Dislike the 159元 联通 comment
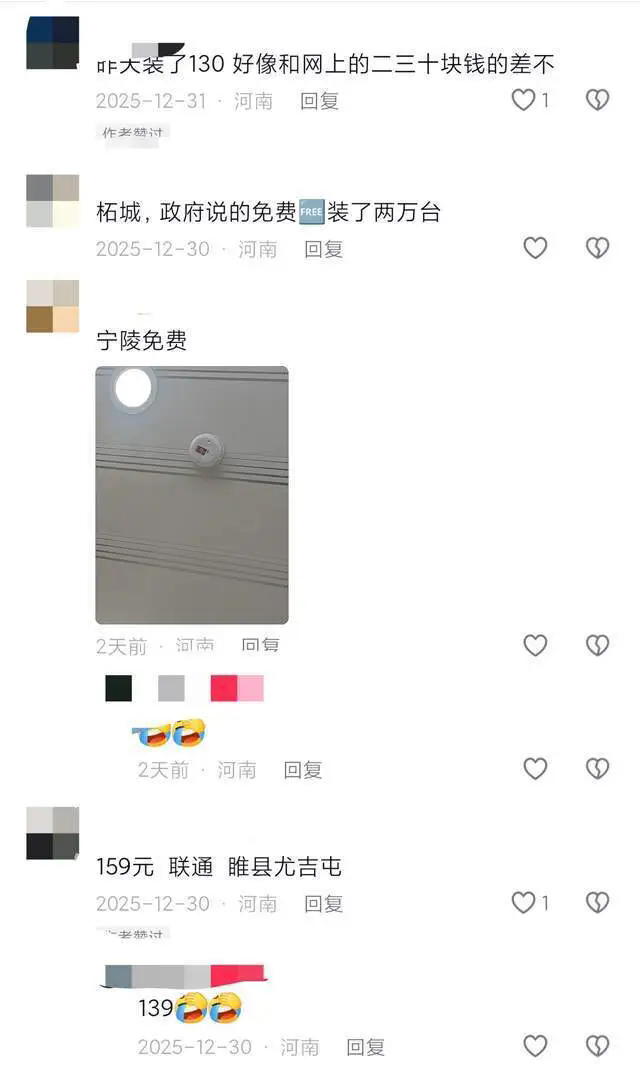The width and height of the screenshot is (640, 1073). pos(597,903)
